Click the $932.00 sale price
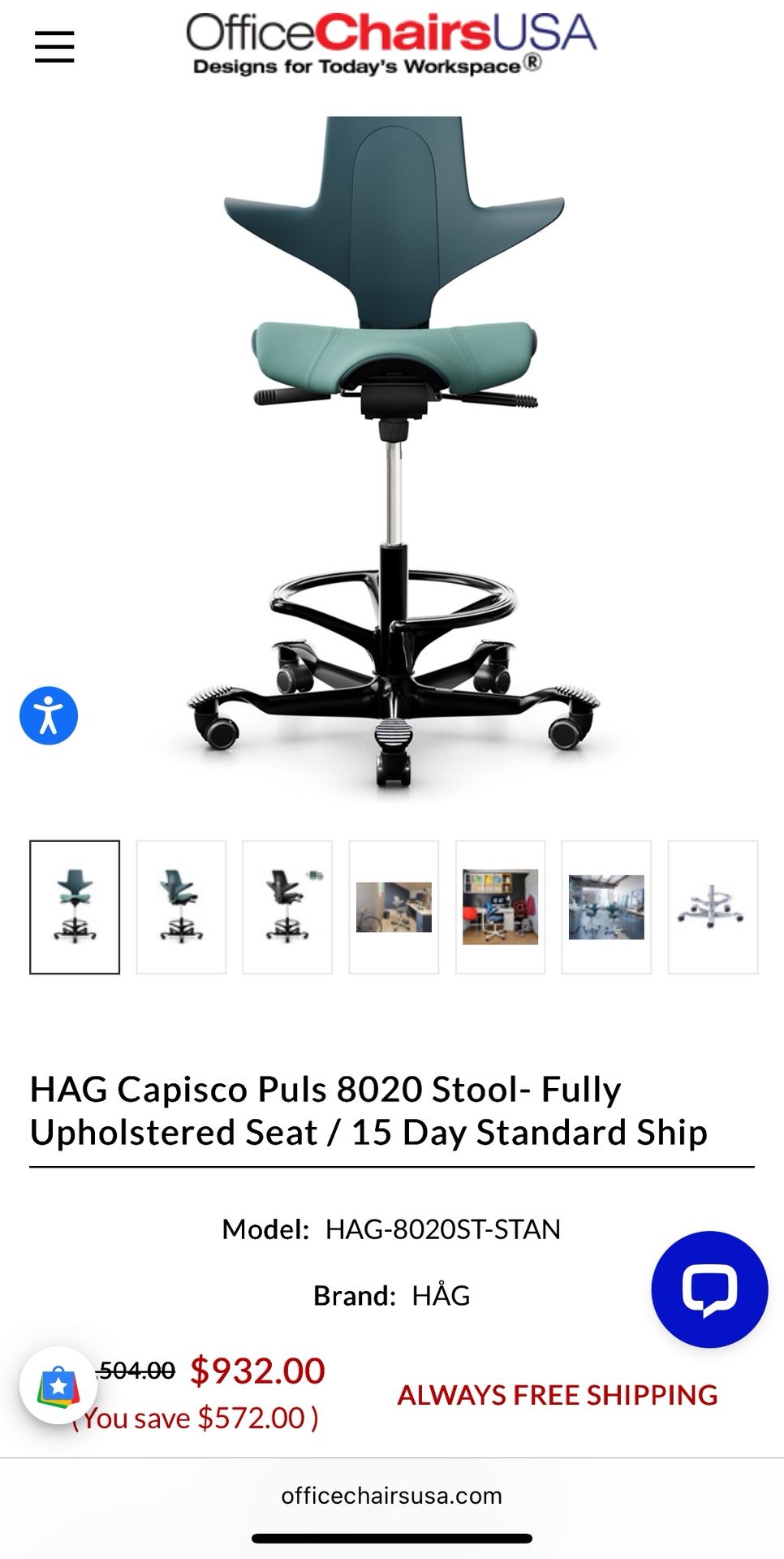784x1559 pixels. click(x=256, y=1369)
